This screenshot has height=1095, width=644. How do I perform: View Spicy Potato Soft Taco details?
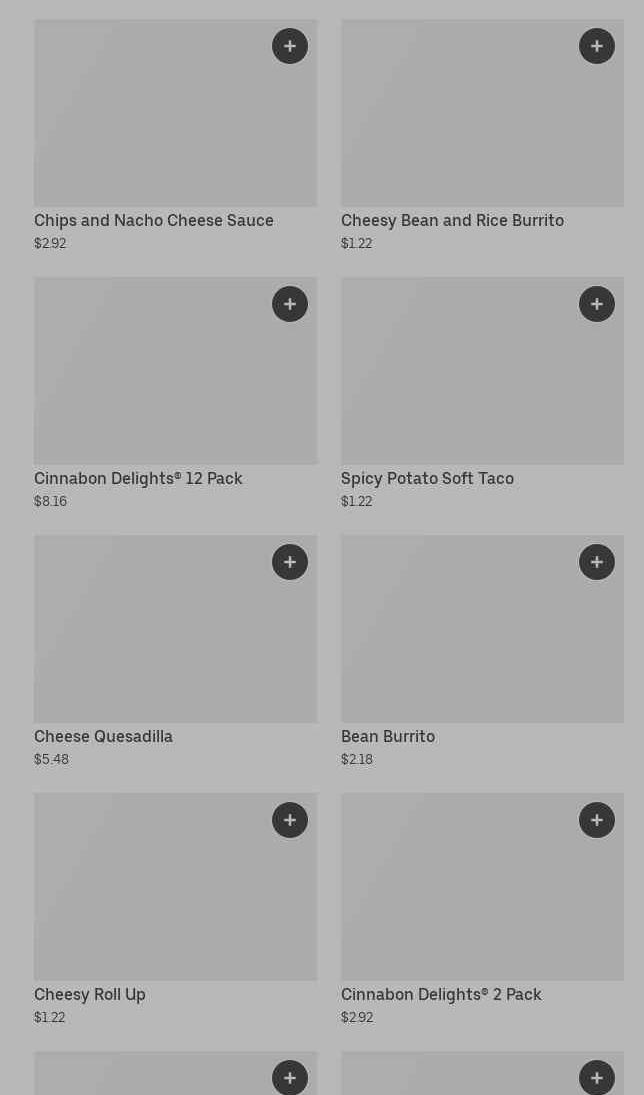(427, 479)
